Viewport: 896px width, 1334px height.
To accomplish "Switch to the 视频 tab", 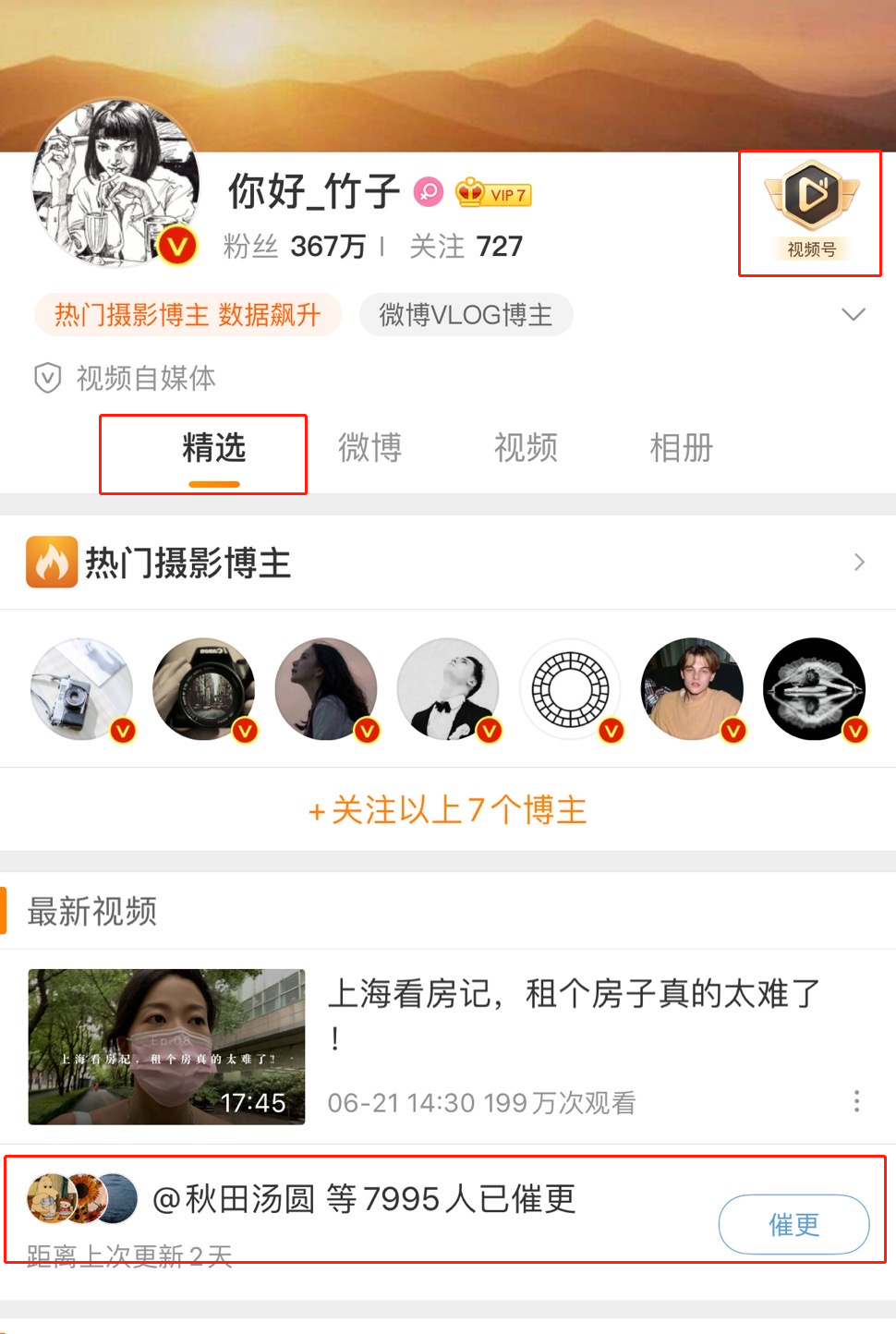I will pos(526,449).
